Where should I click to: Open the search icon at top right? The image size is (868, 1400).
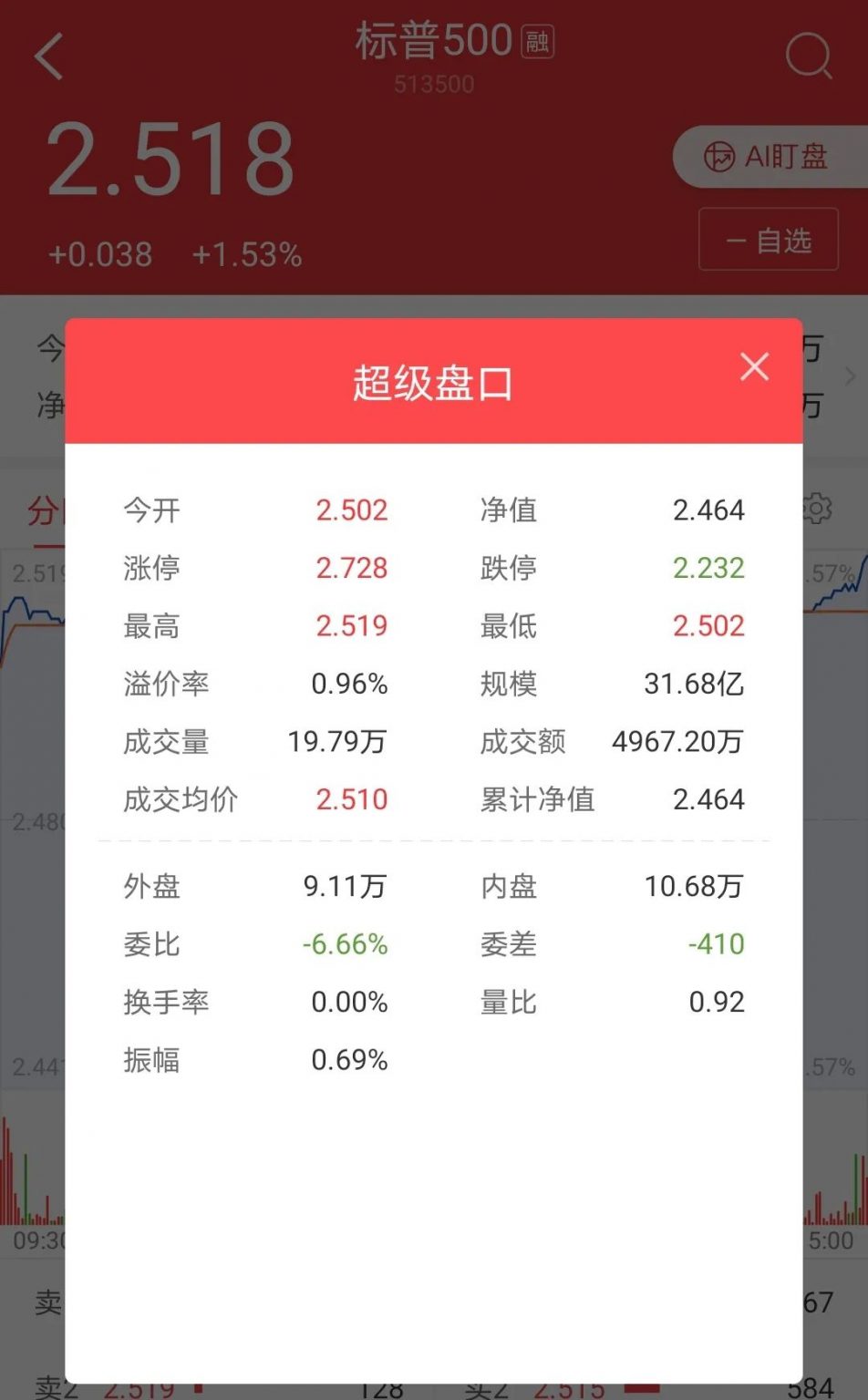[x=809, y=57]
